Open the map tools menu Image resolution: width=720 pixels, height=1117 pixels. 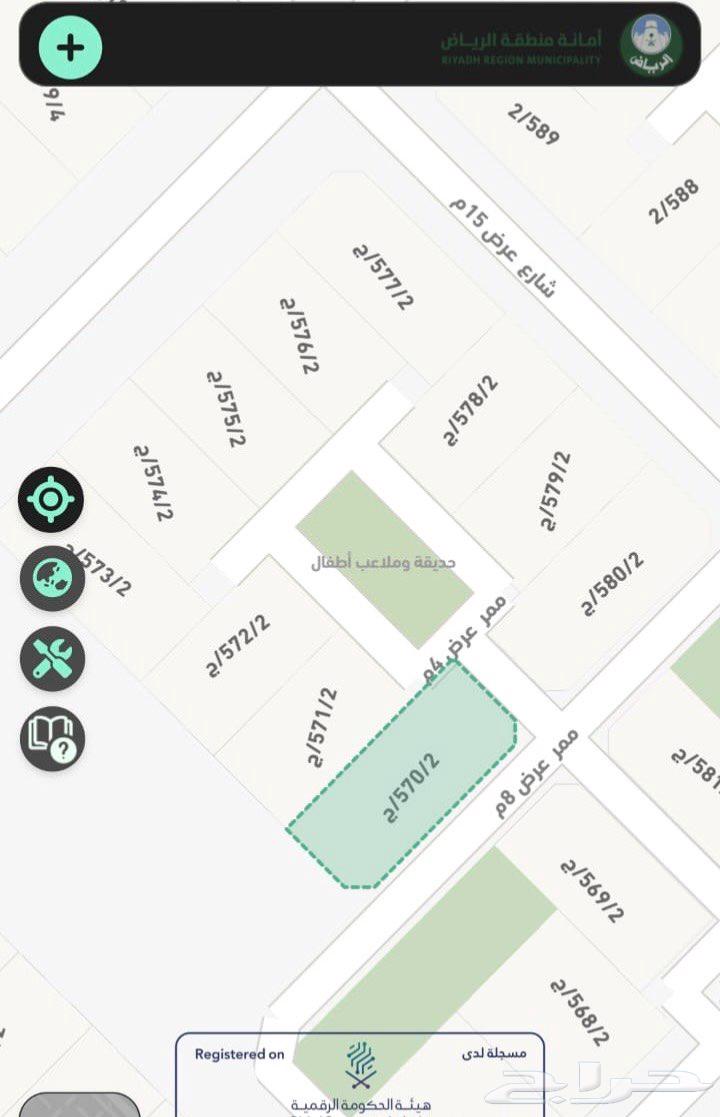pyautogui.click(x=52, y=659)
